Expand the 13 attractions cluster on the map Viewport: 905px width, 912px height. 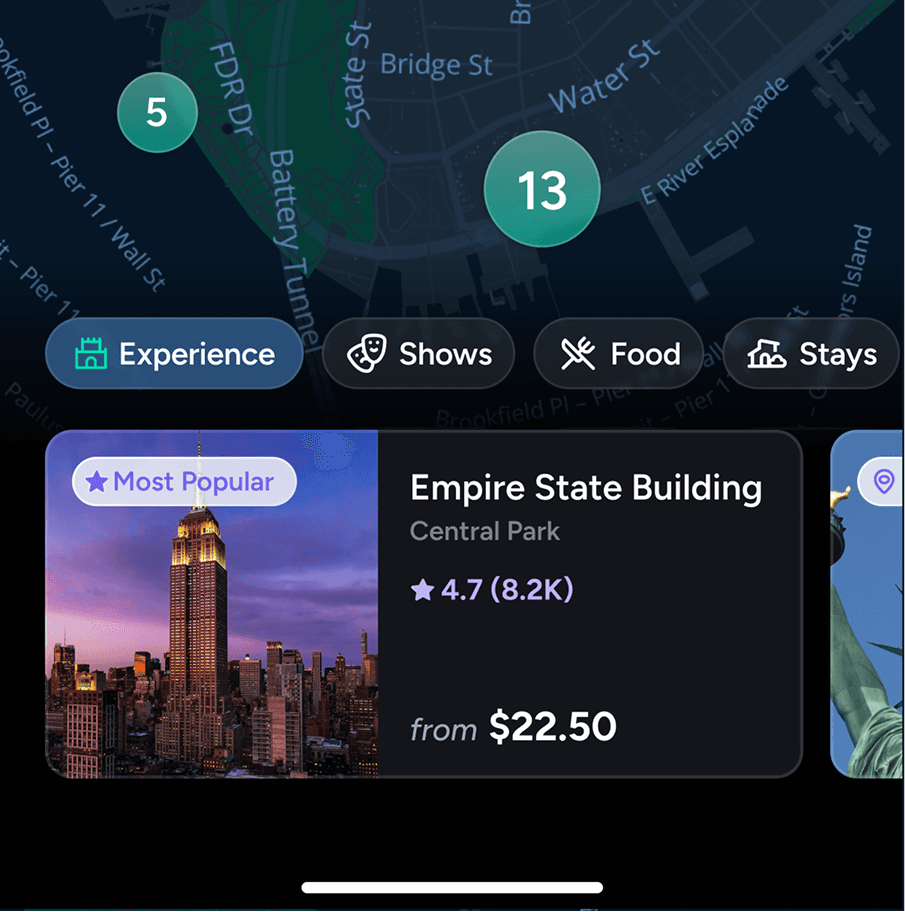(541, 189)
